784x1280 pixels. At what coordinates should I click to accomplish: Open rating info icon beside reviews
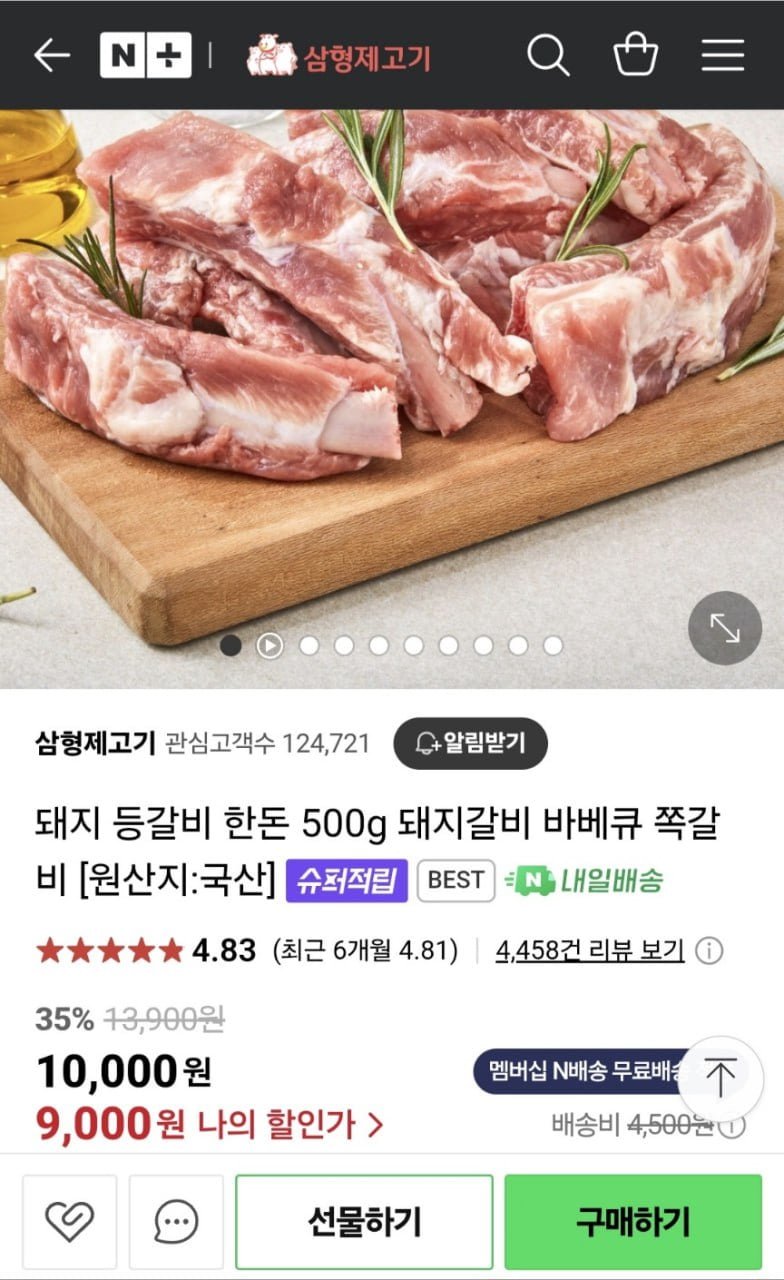tap(709, 950)
